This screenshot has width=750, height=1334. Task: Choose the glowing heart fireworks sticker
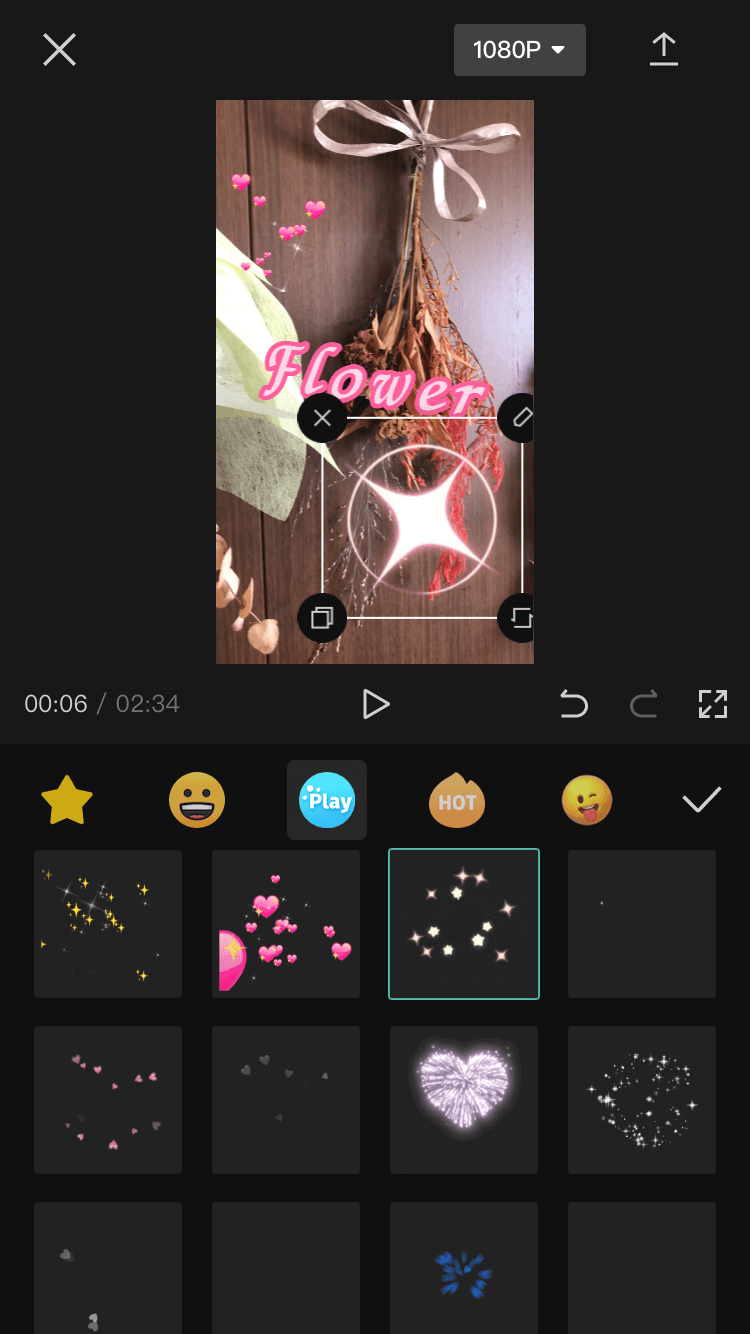[x=464, y=1100]
